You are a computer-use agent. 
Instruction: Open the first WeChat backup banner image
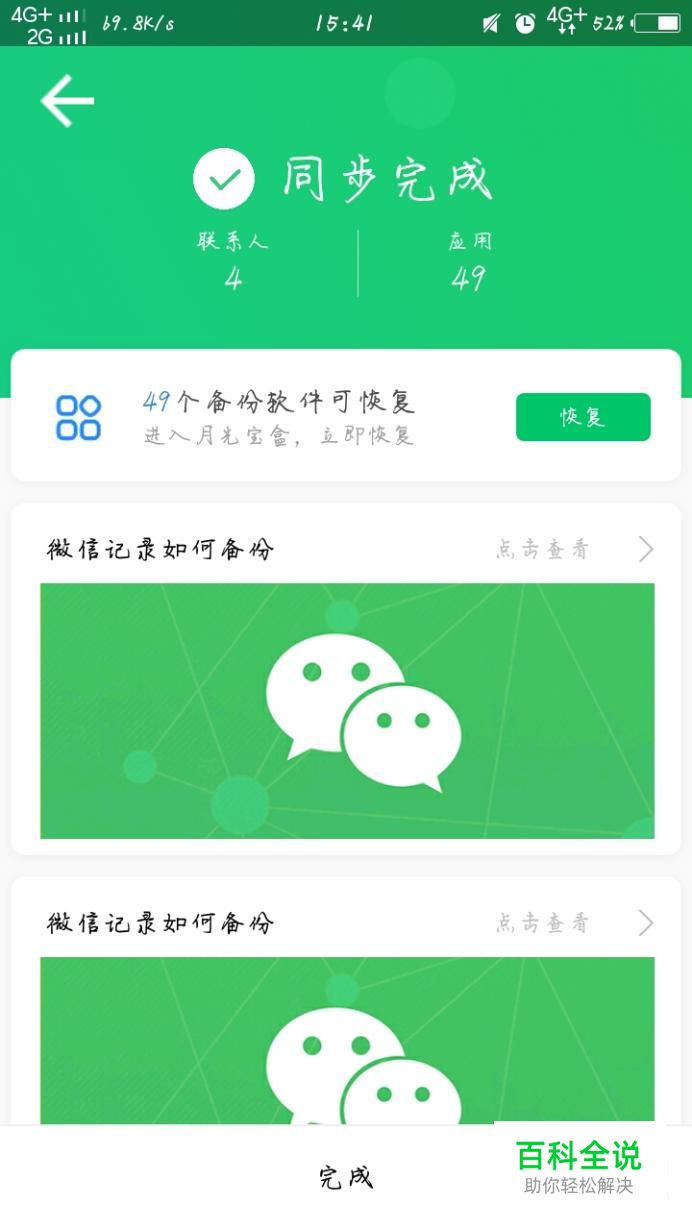click(346, 710)
